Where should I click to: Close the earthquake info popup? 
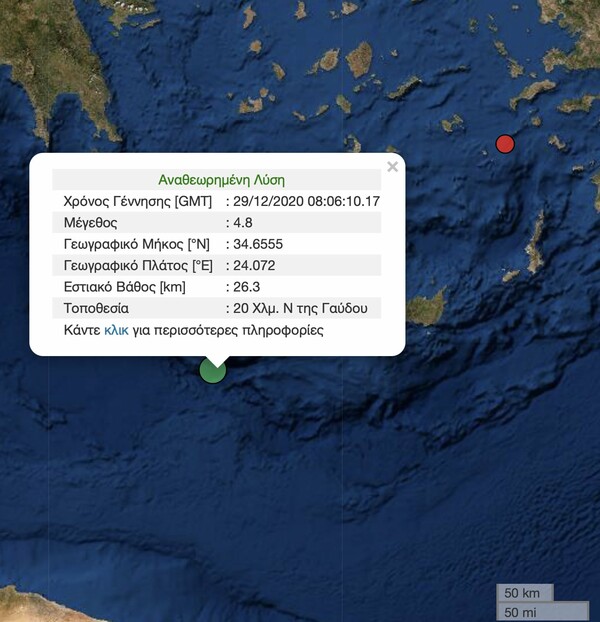(x=392, y=167)
